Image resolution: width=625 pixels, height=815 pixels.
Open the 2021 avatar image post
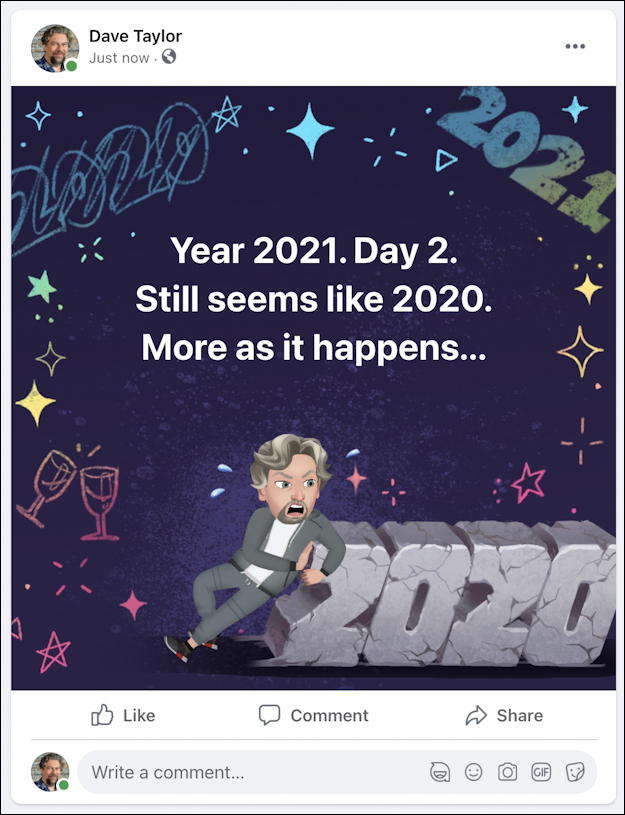pyautogui.click(x=313, y=388)
